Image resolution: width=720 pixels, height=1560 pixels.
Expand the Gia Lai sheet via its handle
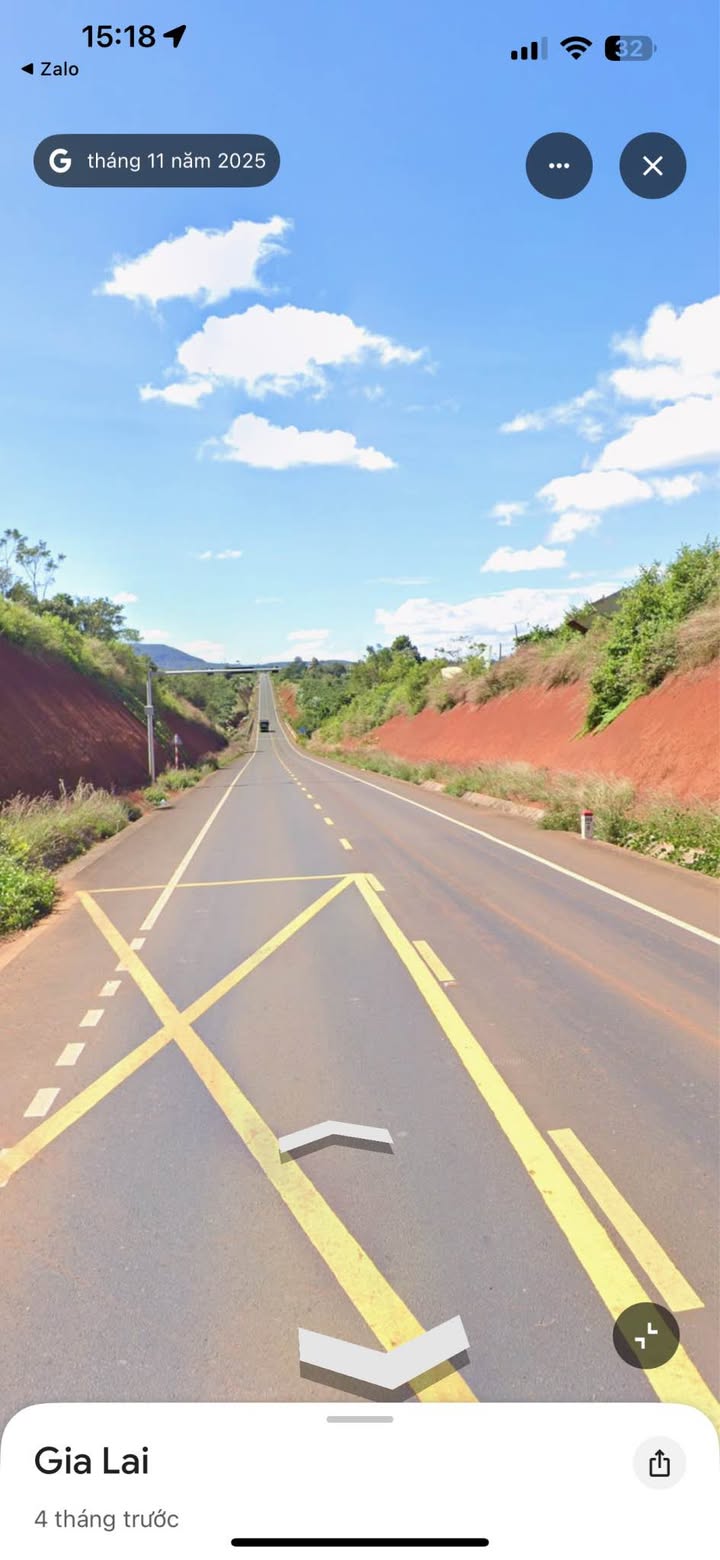tap(360, 1419)
